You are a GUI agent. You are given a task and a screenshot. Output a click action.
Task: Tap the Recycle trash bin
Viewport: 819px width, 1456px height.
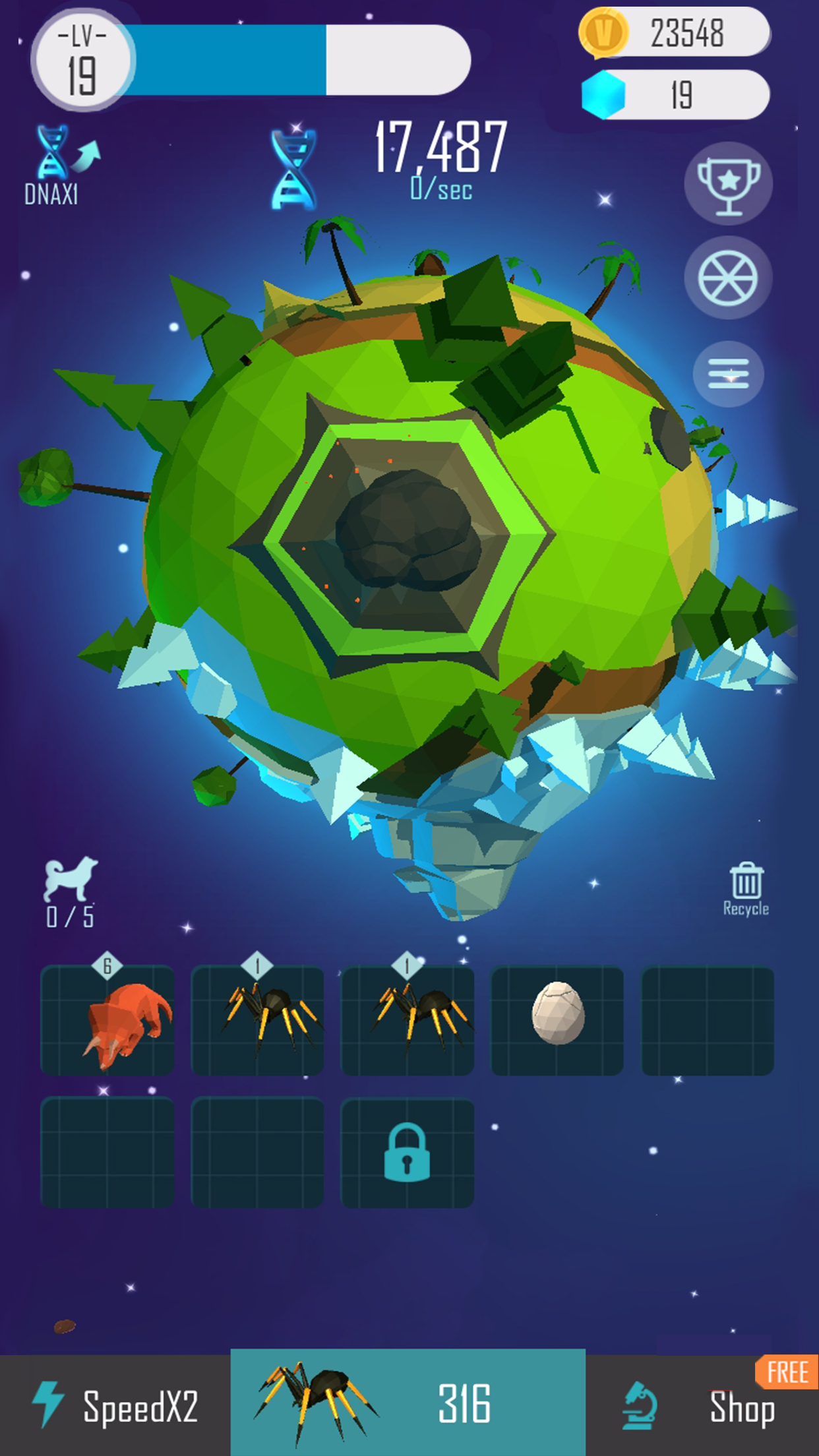coord(746,889)
